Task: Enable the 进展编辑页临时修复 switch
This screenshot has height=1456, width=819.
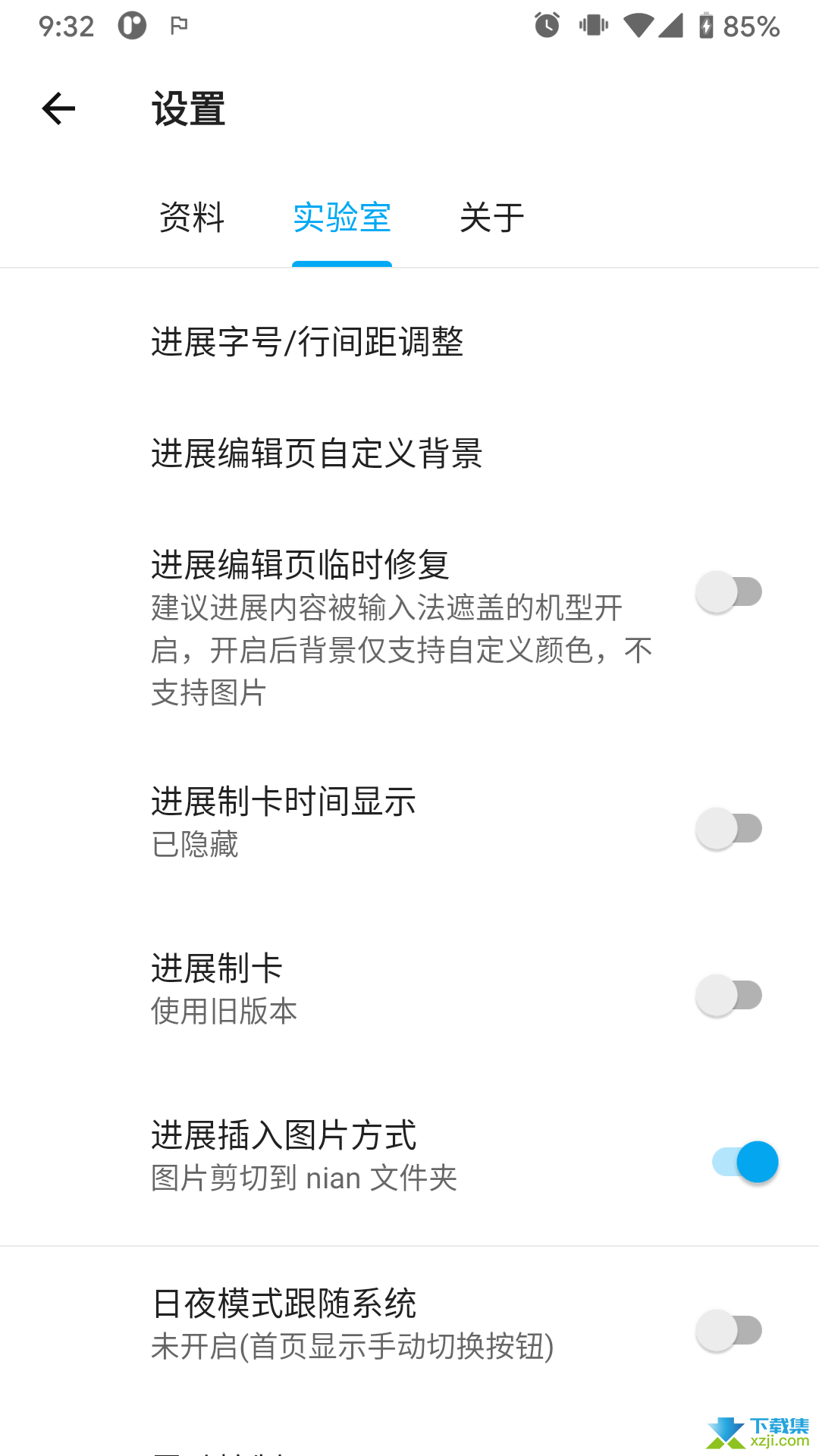Action: (x=730, y=592)
